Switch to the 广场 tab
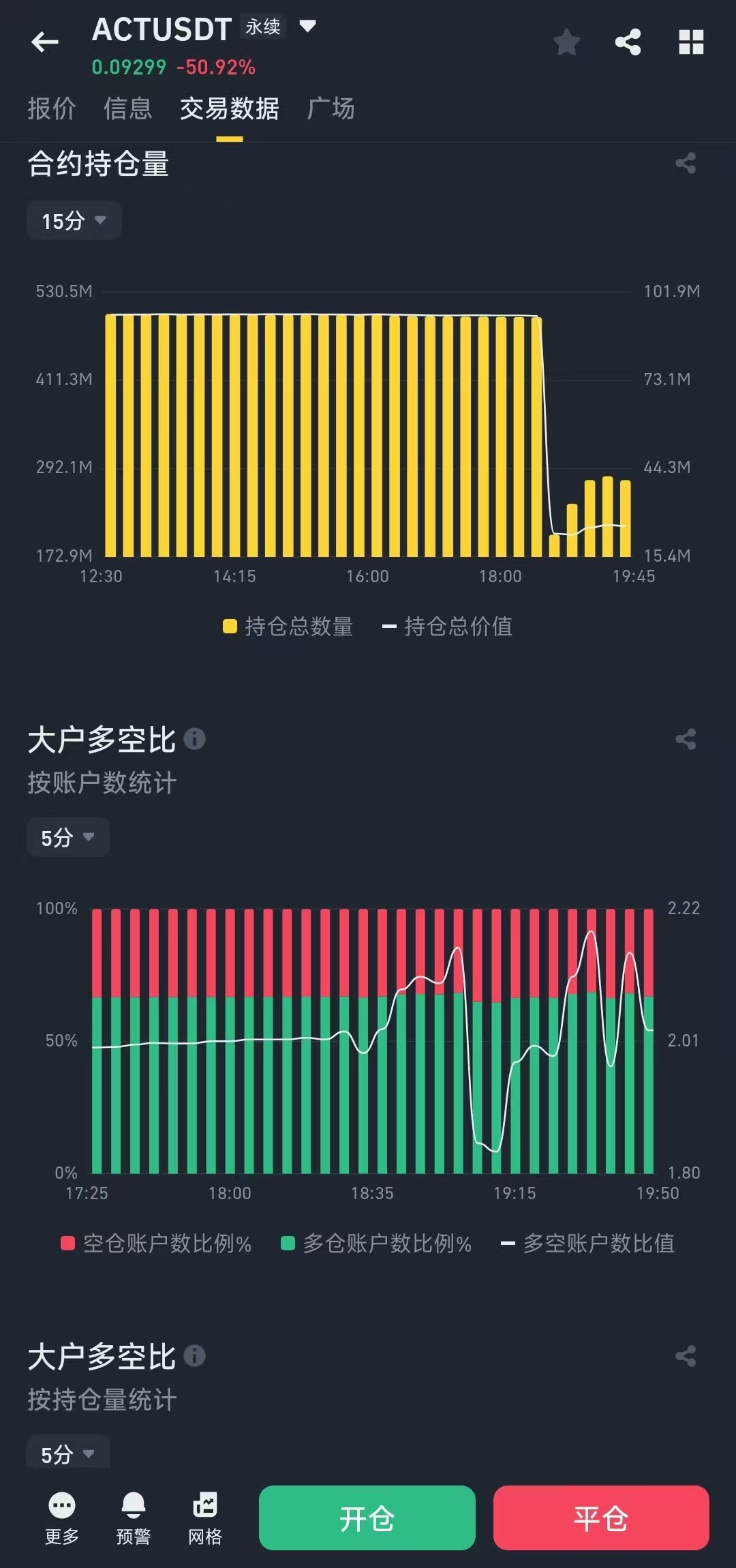The image size is (736, 1568). click(331, 108)
